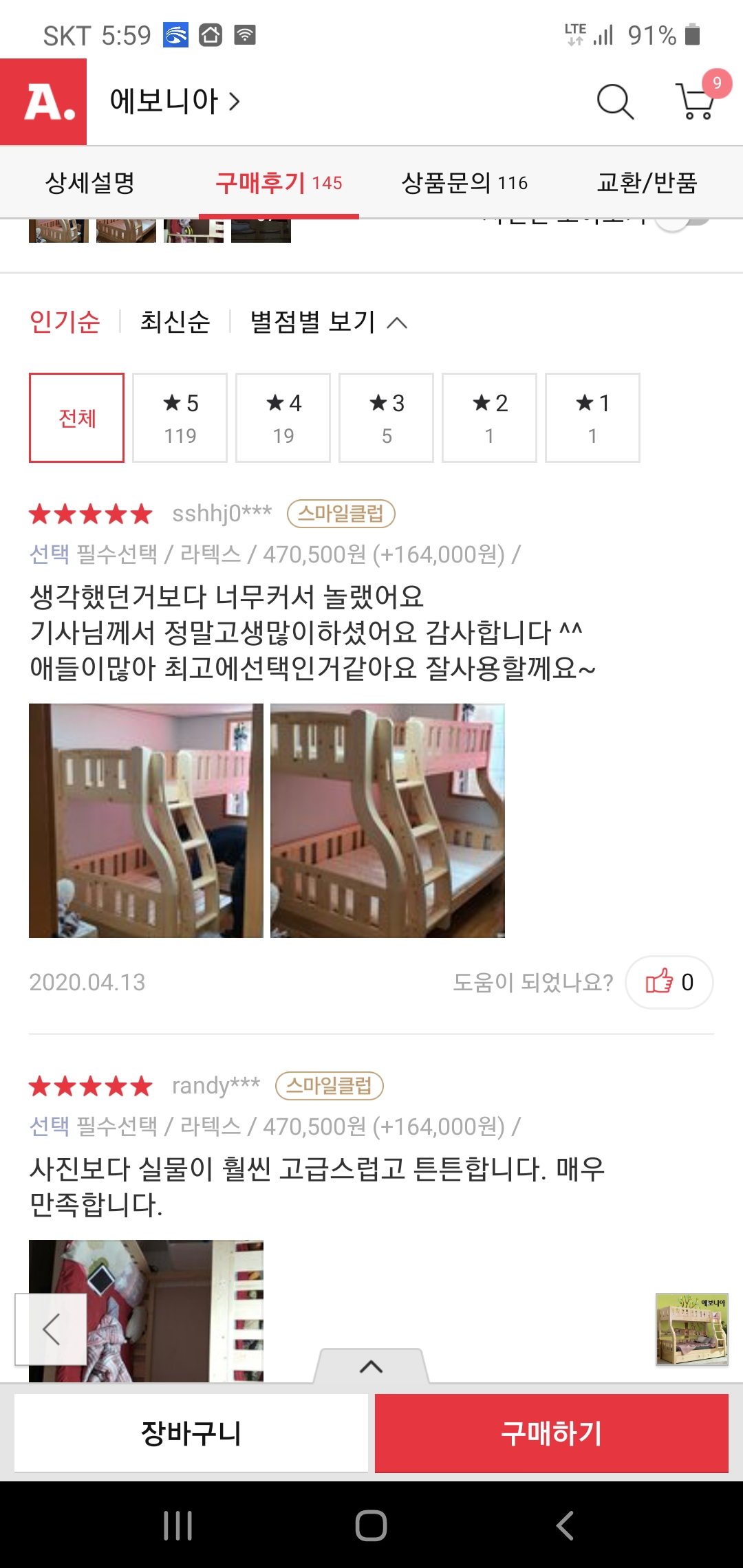The height and width of the screenshot is (1568, 743).
Task: Show only 1-star reviews
Action: (592, 417)
